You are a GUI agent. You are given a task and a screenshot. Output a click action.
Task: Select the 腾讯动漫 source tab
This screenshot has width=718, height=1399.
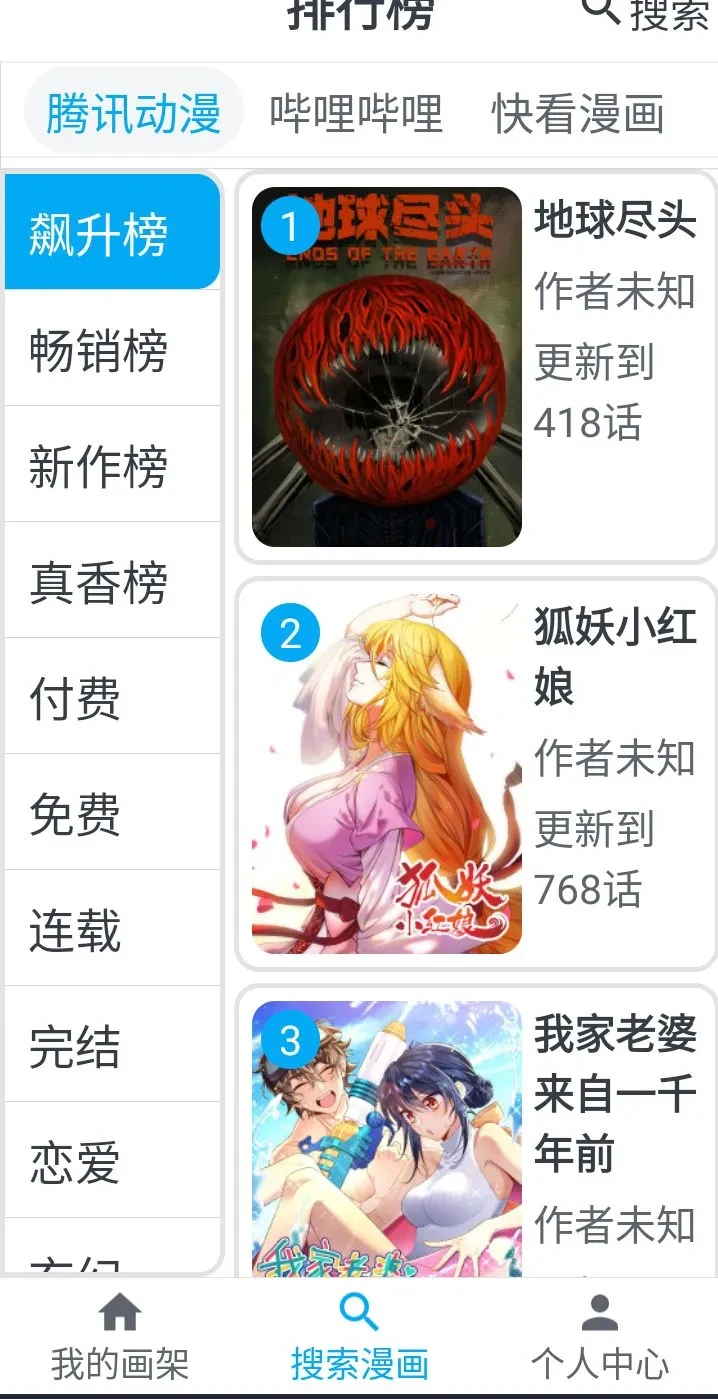(x=133, y=111)
